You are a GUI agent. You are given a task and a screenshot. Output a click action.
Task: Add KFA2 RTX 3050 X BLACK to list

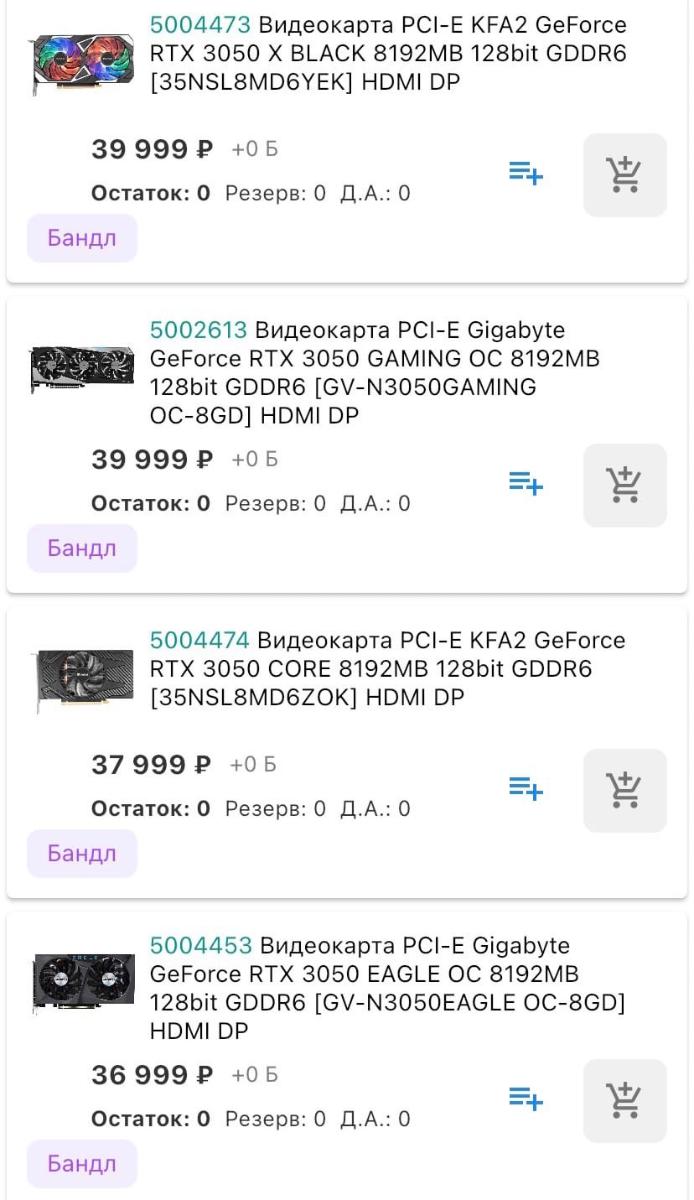tap(526, 175)
